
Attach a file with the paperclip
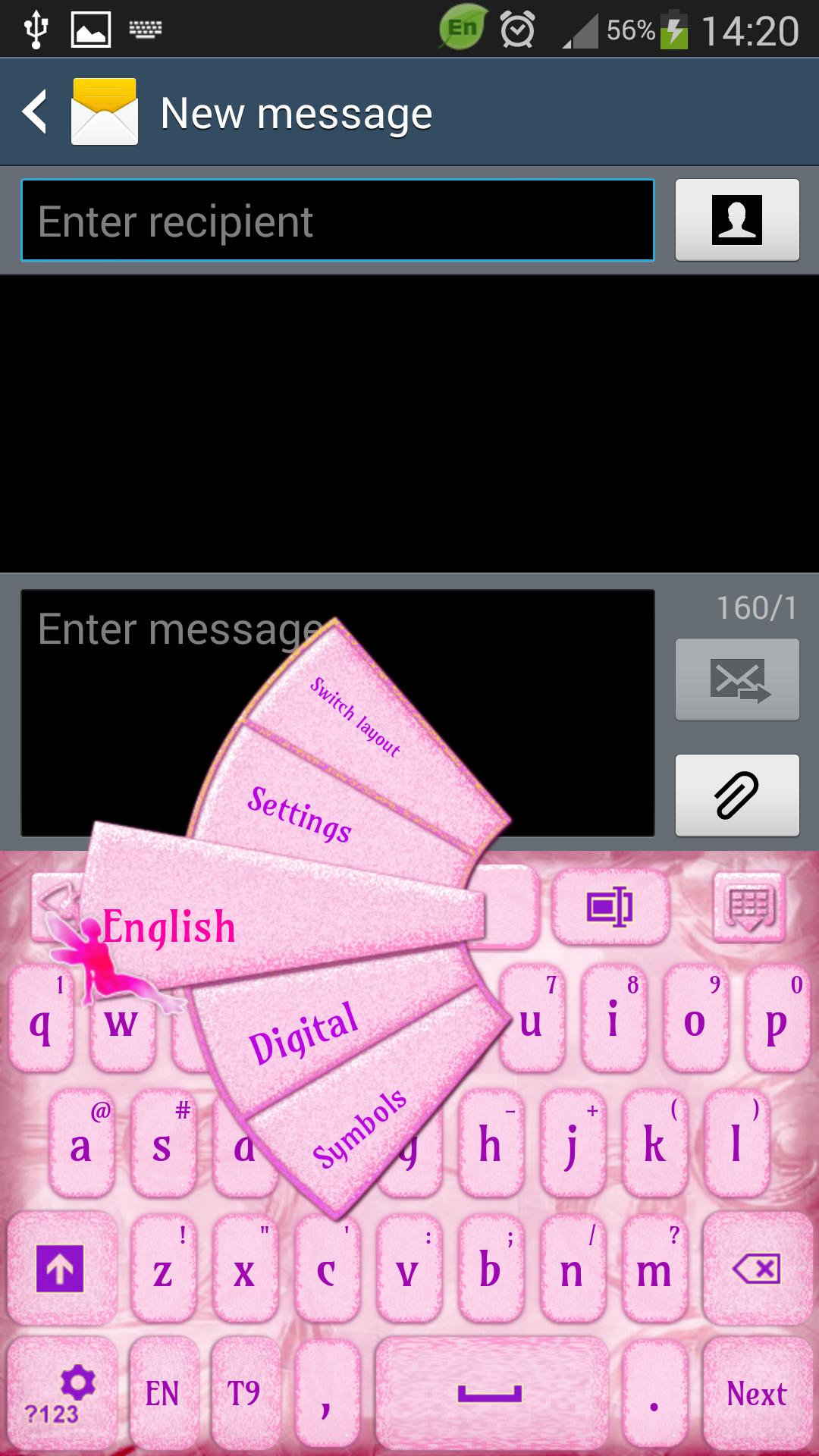pos(736,795)
